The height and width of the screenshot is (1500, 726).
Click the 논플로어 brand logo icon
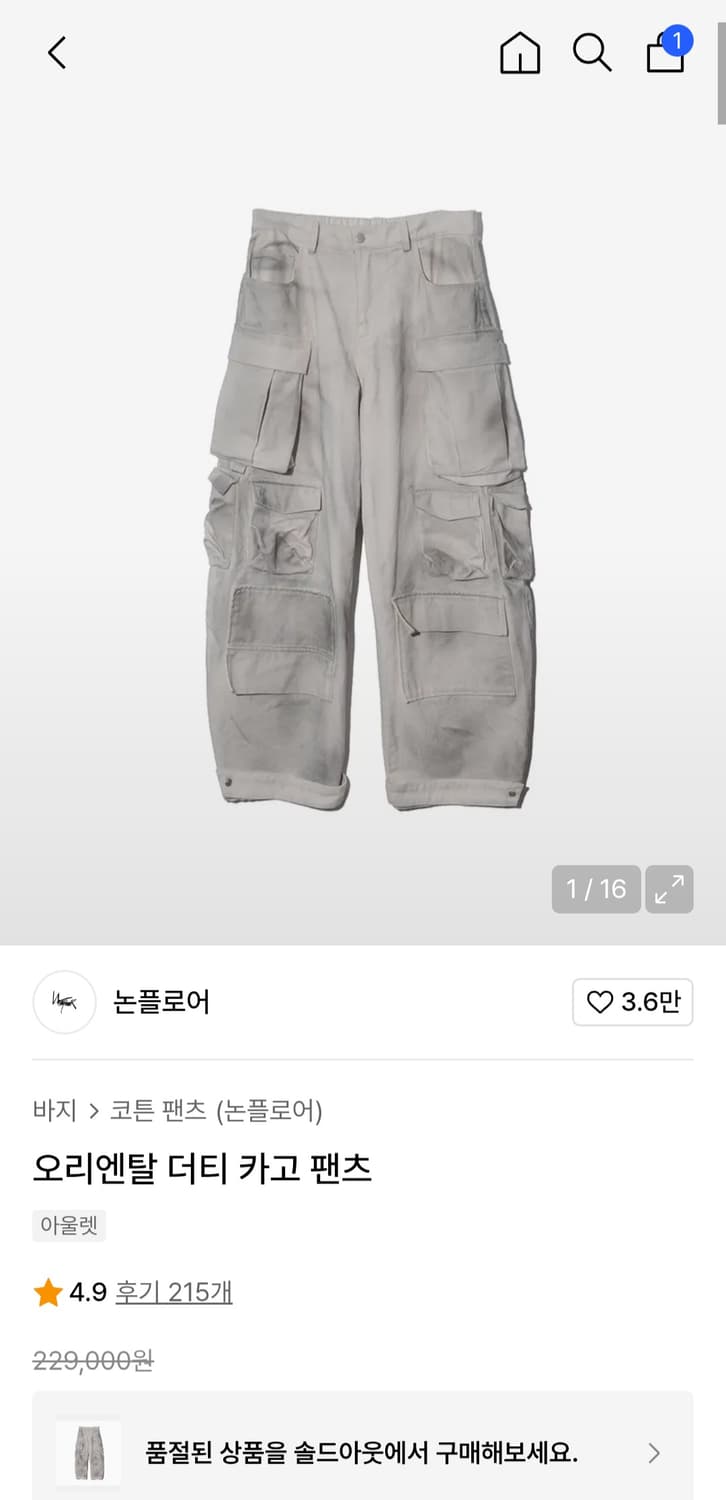pyautogui.click(x=64, y=1002)
